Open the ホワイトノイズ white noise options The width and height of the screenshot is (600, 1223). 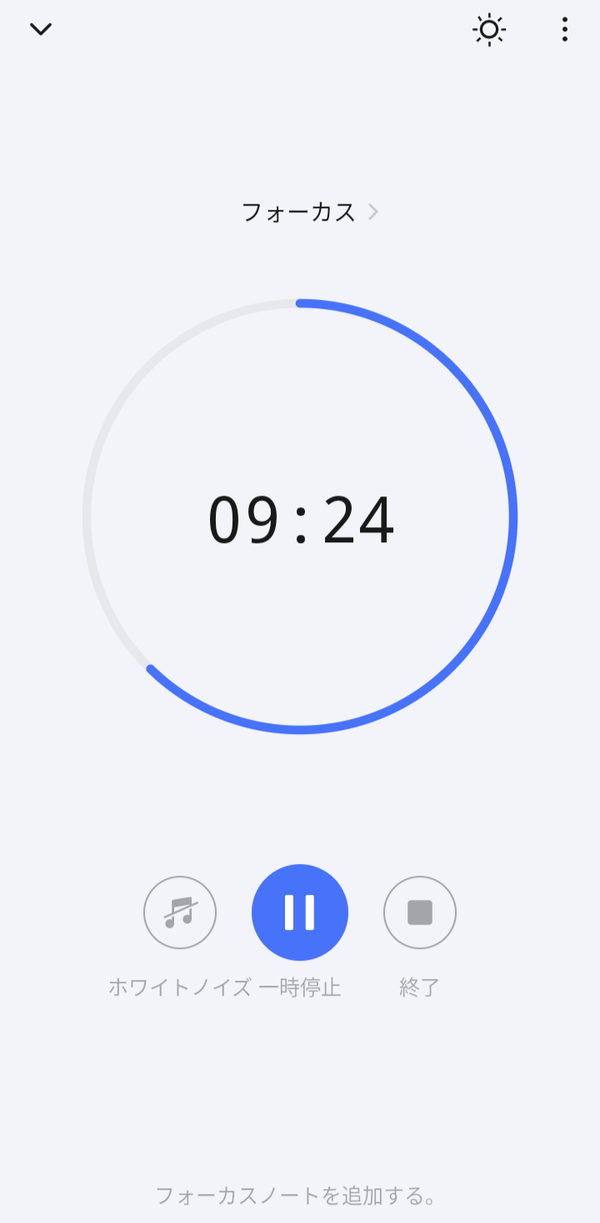tap(180, 912)
